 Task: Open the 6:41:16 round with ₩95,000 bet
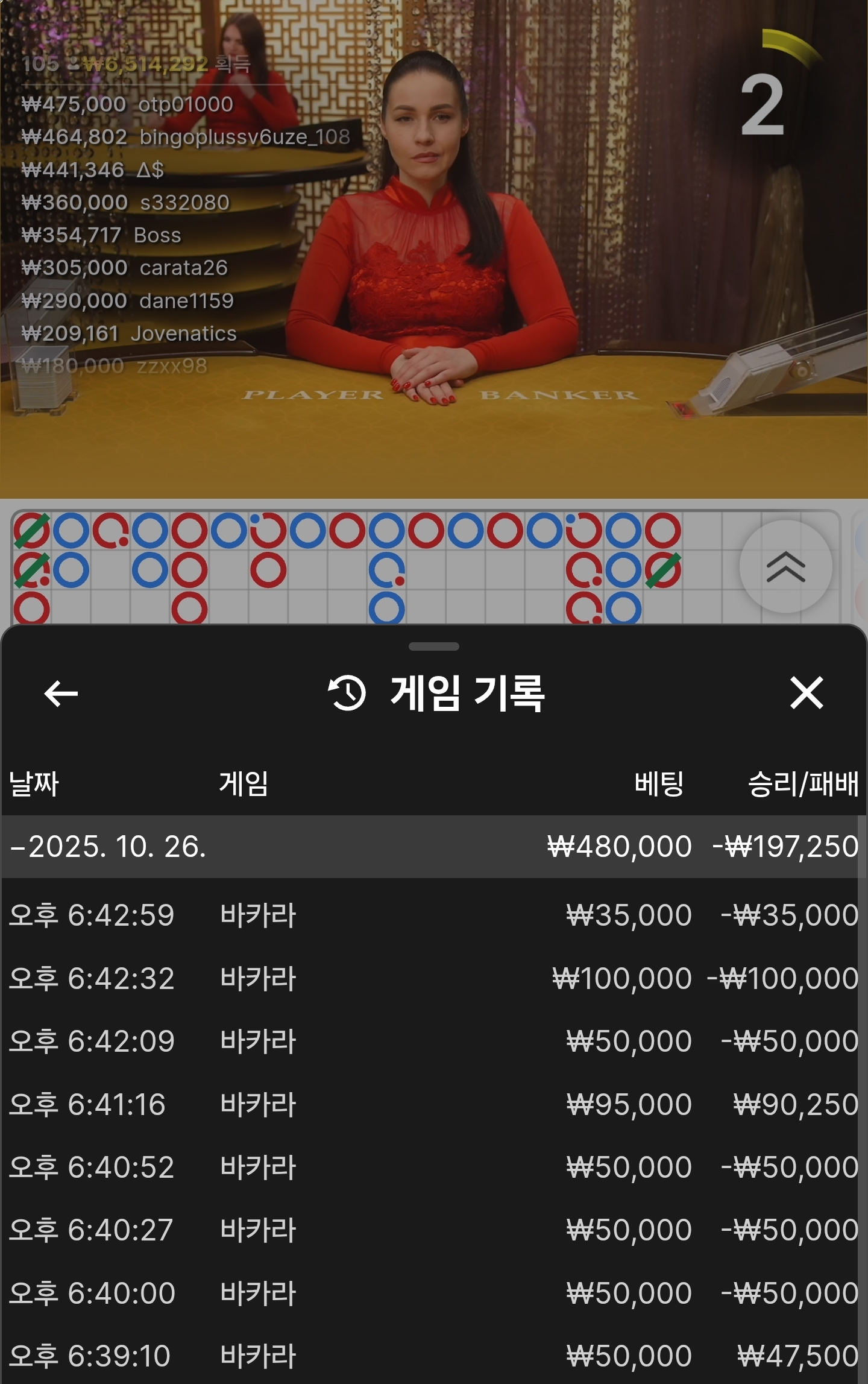coord(433,1104)
